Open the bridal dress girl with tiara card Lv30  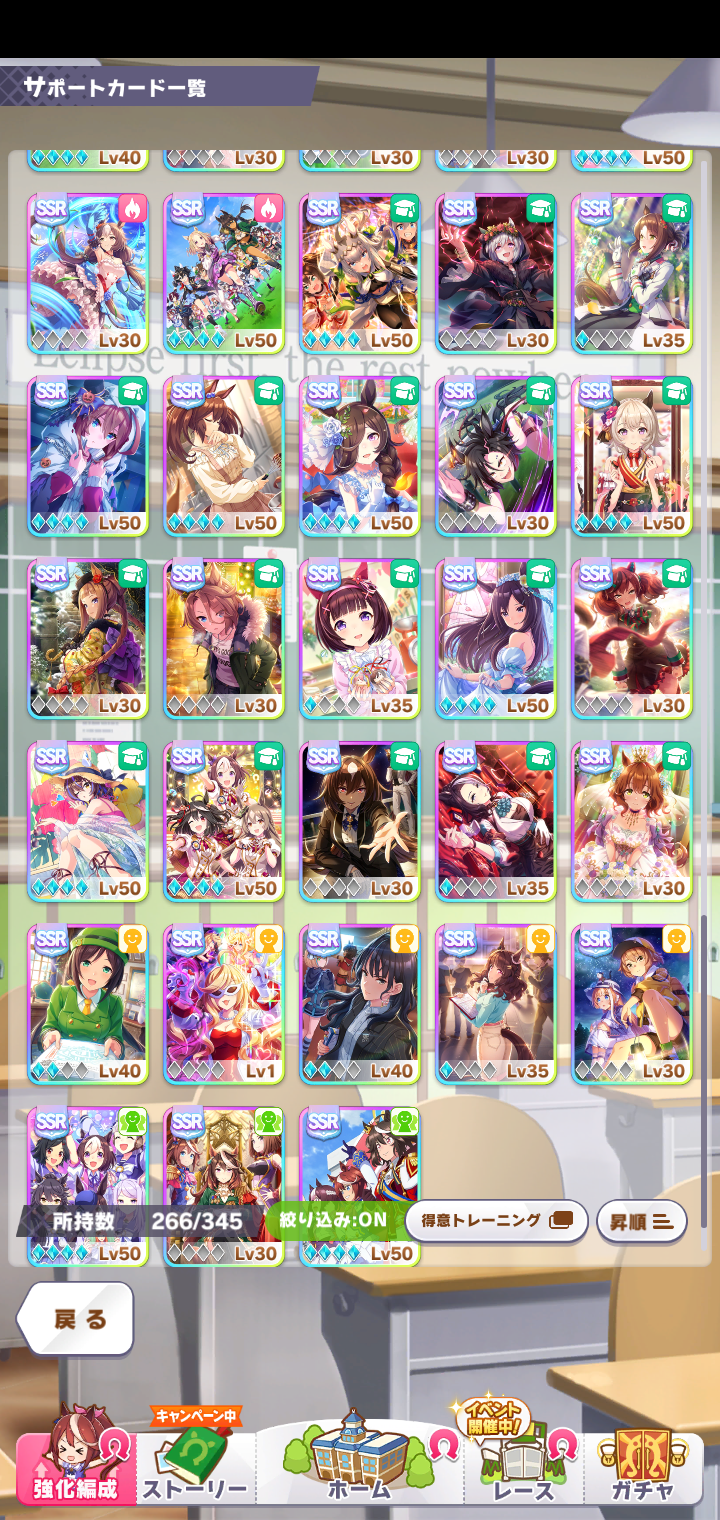[632, 820]
